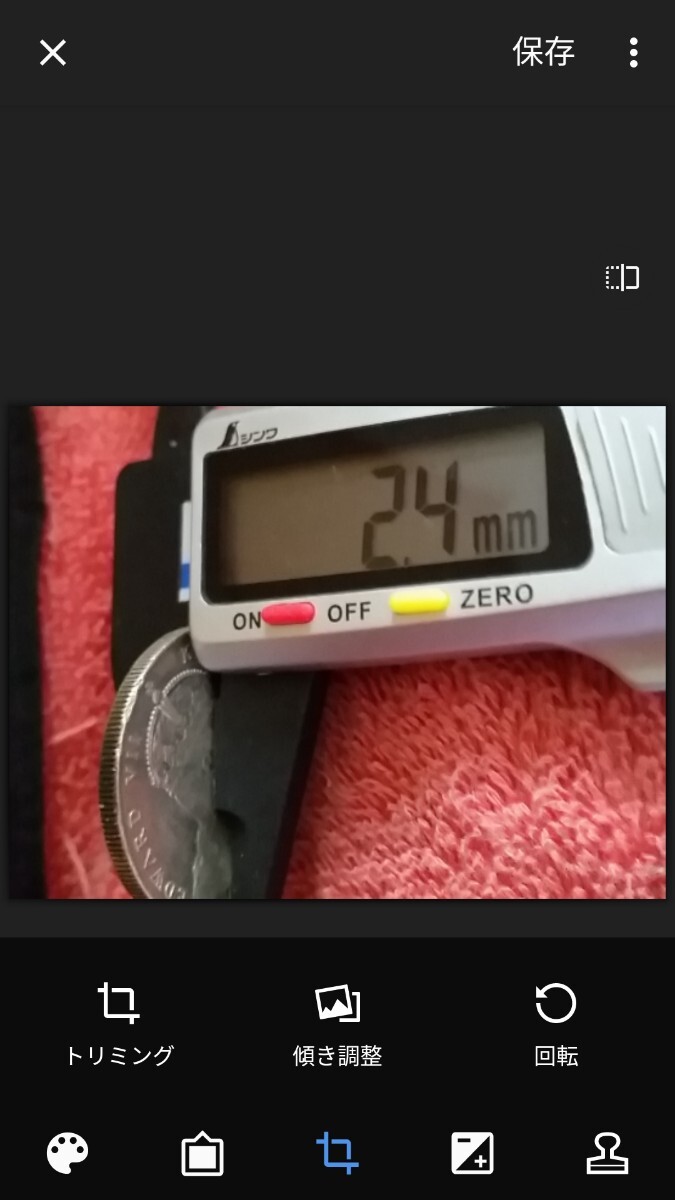Switch to the color palette tab
Screen dimensions: 675x1200
(x=68, y=1153)
